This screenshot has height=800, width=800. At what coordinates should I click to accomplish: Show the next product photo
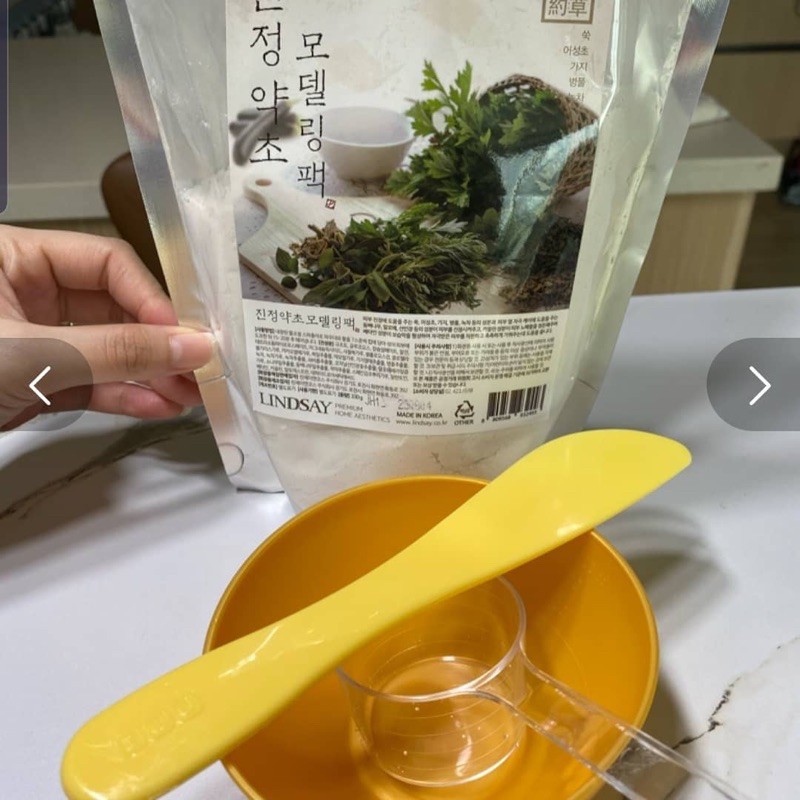[x=759, y=385]
